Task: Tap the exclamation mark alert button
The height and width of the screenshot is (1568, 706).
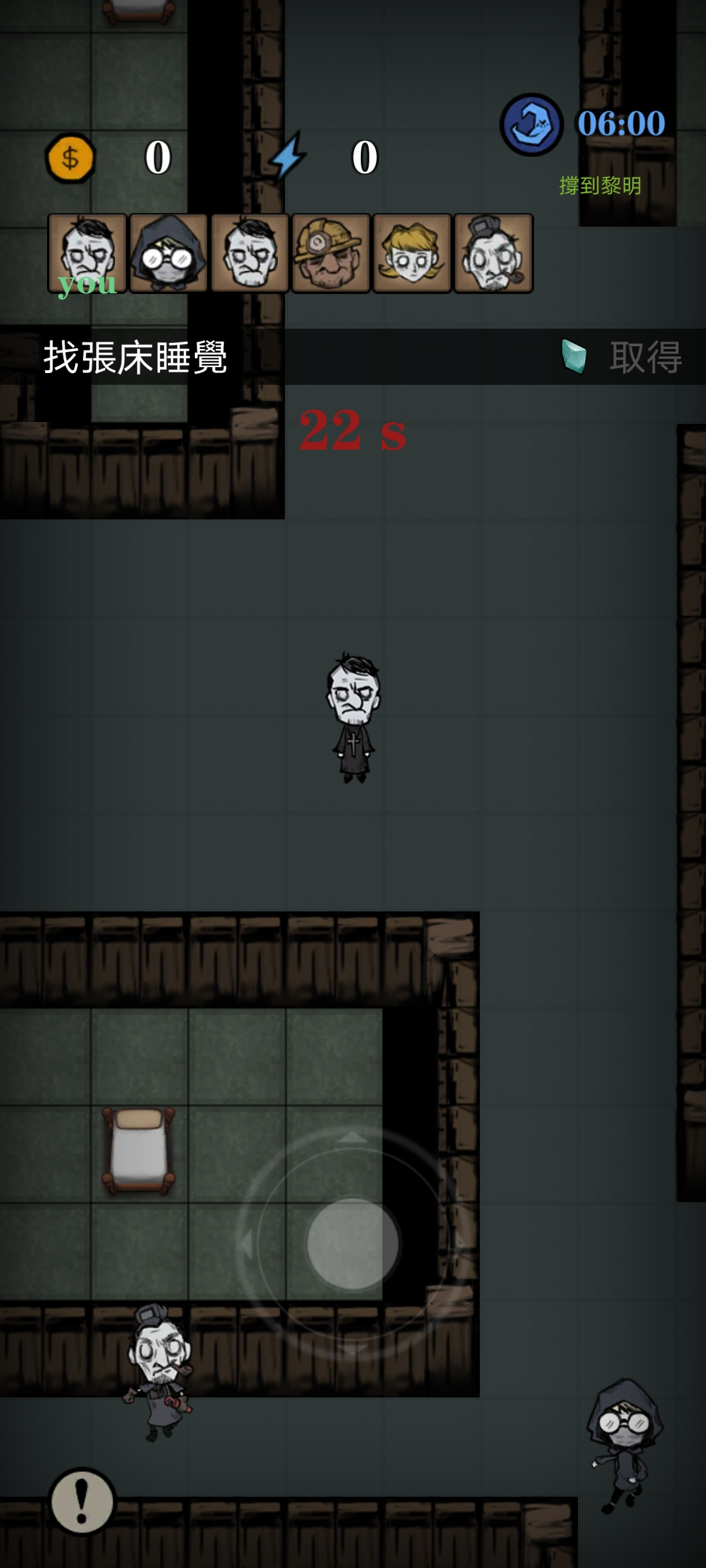Action: pyautogui.click(x=82, y=1502)
